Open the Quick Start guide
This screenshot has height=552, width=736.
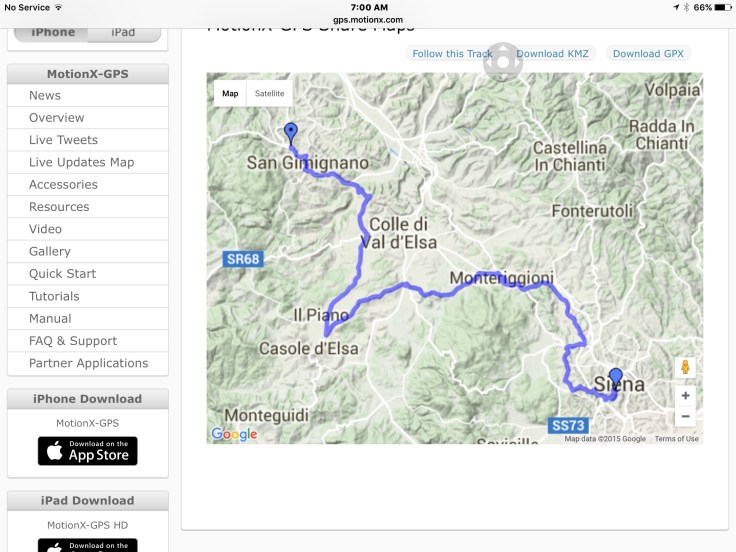point(62,274)
